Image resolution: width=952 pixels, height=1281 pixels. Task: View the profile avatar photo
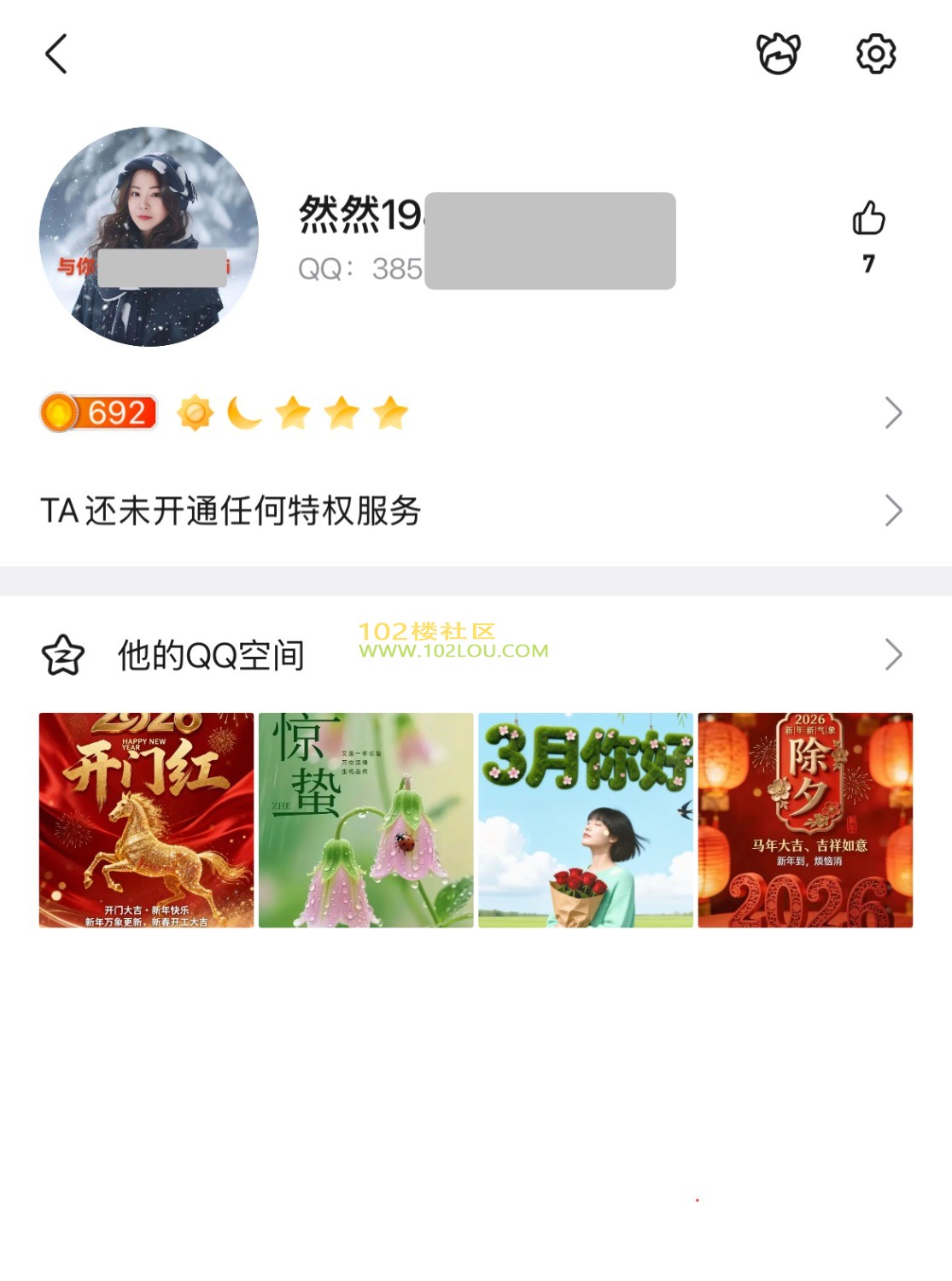click(x=149, y=237)
